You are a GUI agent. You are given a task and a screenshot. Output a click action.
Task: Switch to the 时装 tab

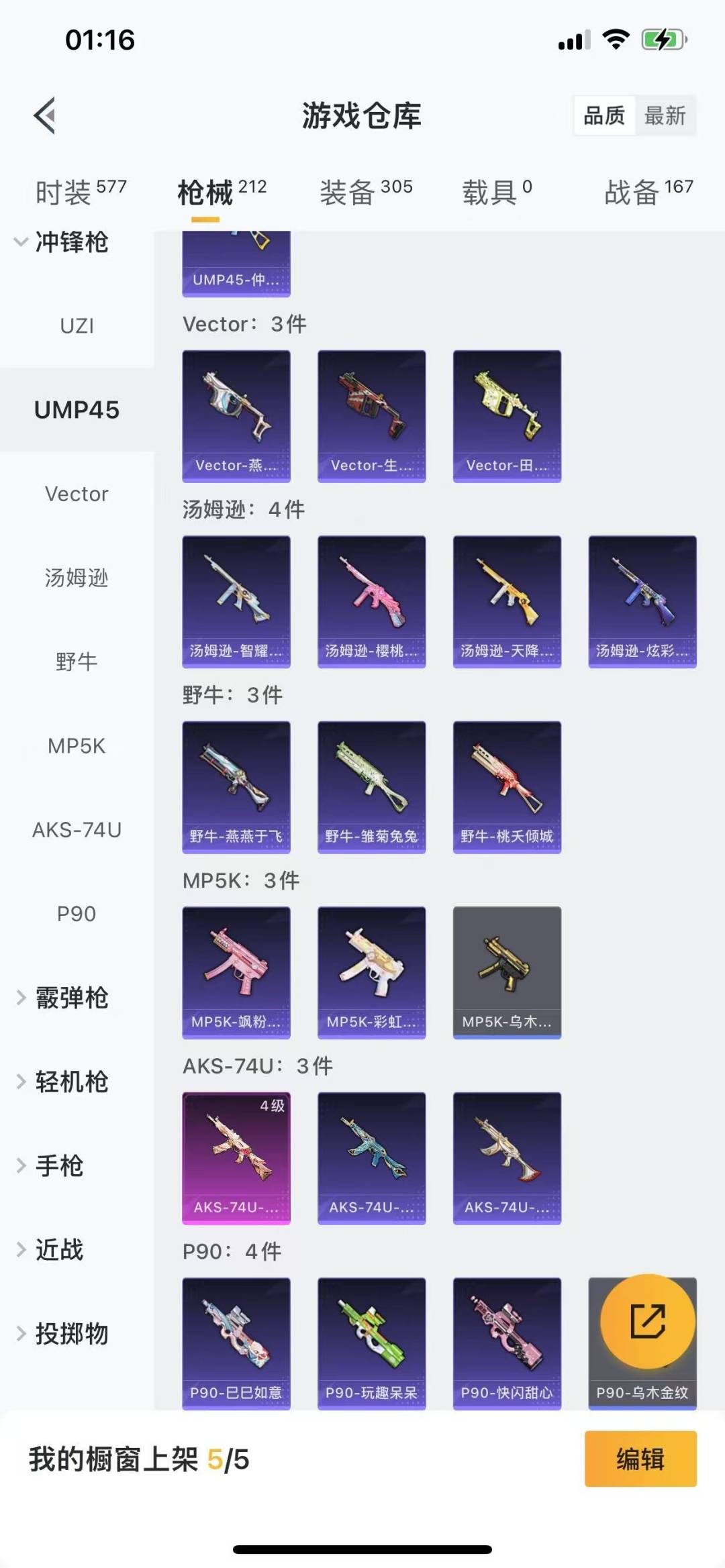pos(81,193)
